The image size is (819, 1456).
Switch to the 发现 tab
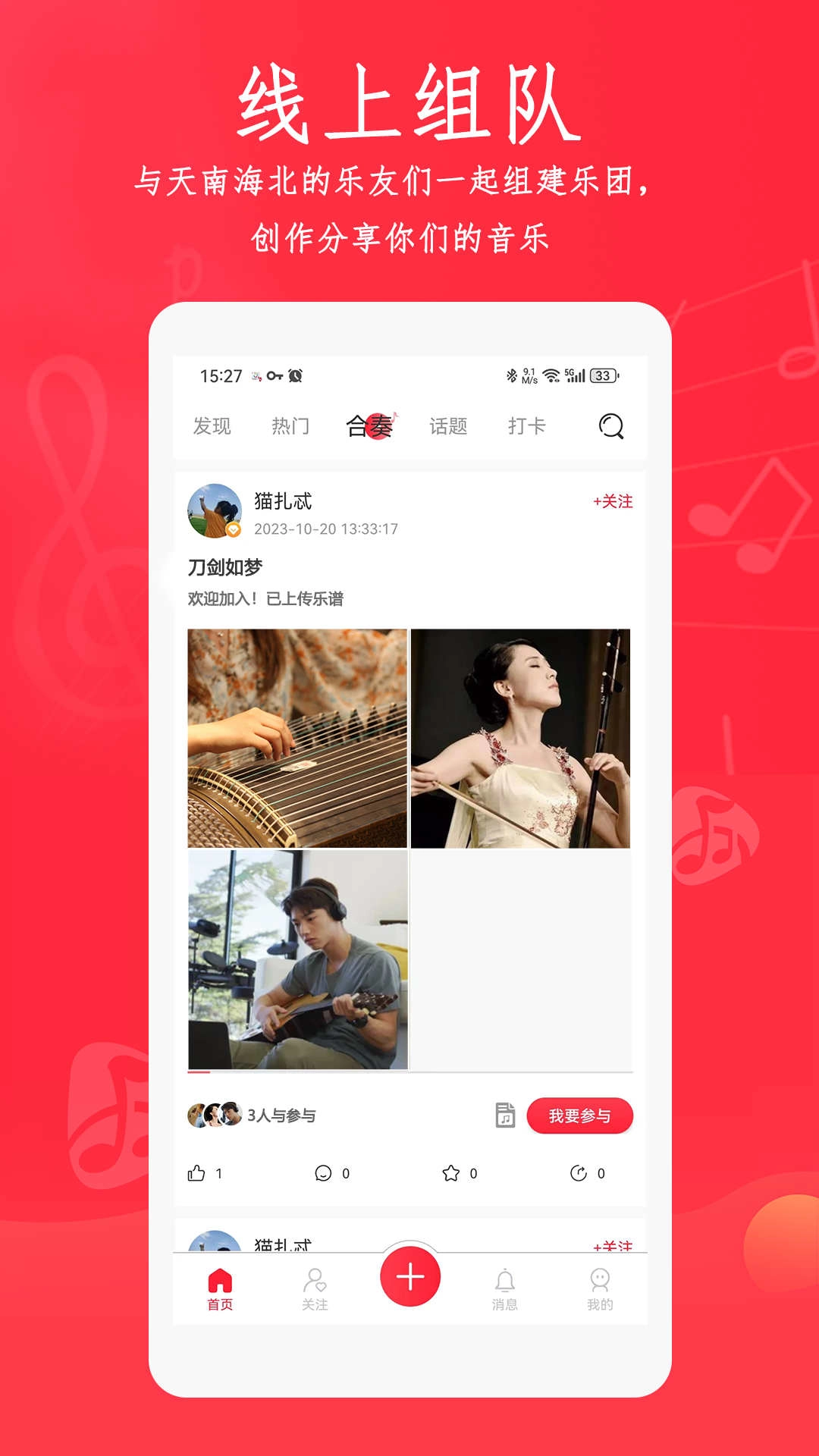[212, 426]
